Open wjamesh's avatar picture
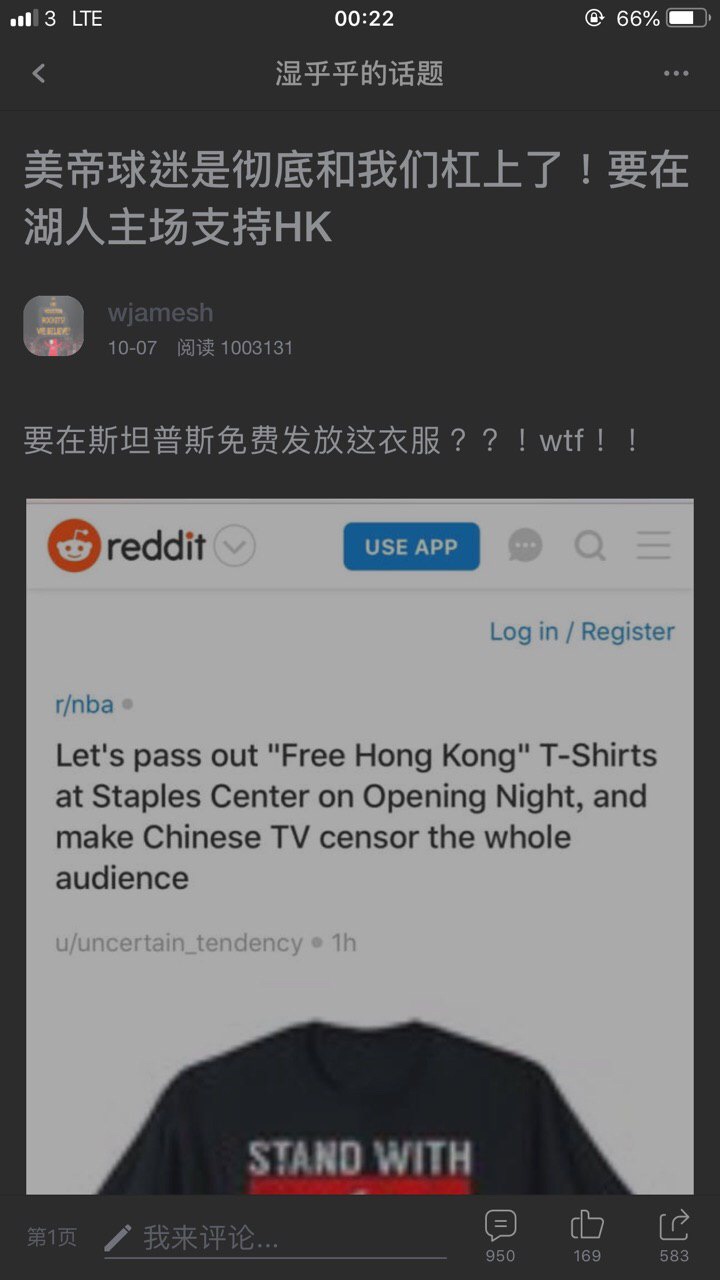720x1280 pixels. (53, 325)
